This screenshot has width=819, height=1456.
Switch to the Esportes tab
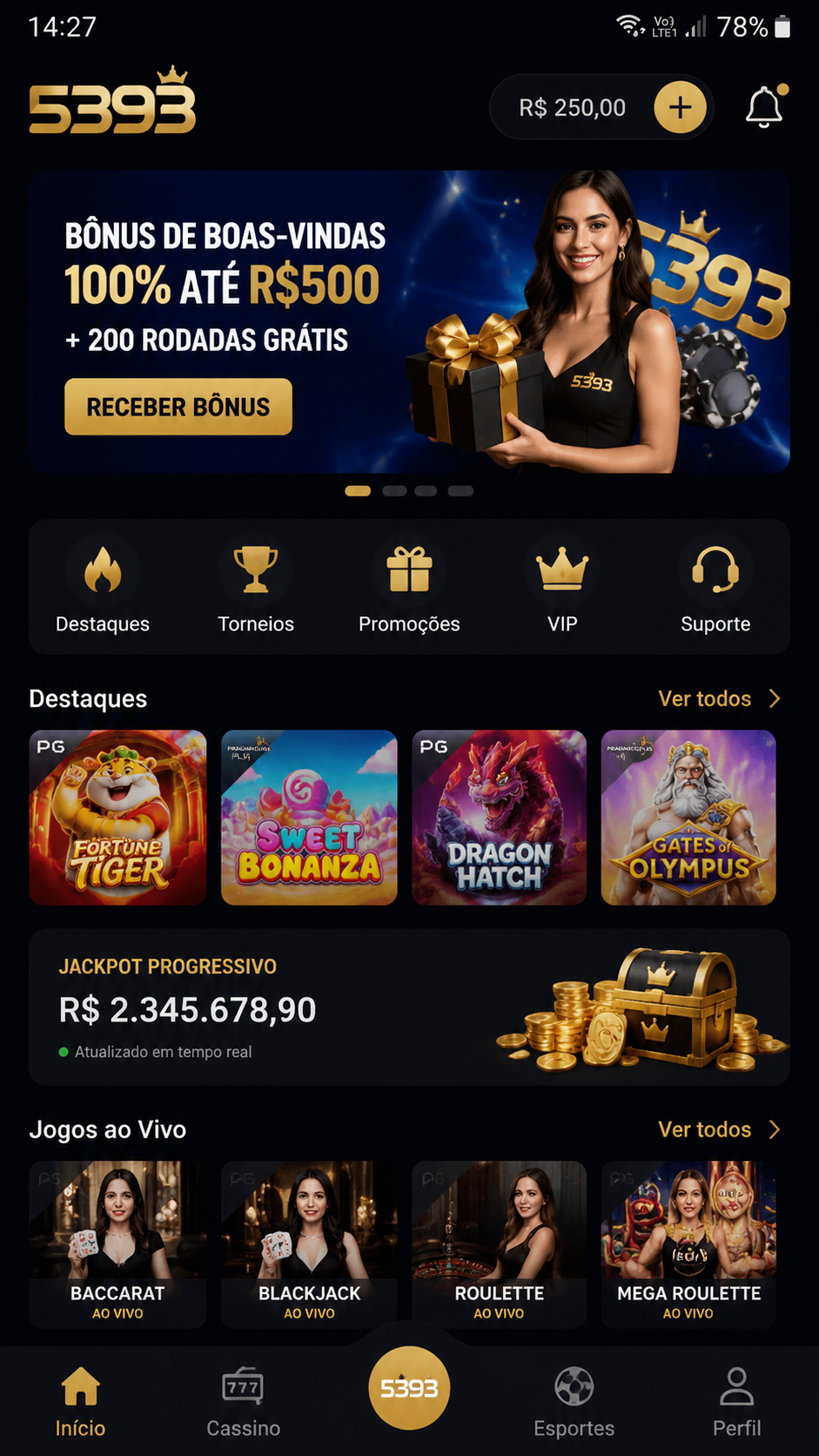574,1402
